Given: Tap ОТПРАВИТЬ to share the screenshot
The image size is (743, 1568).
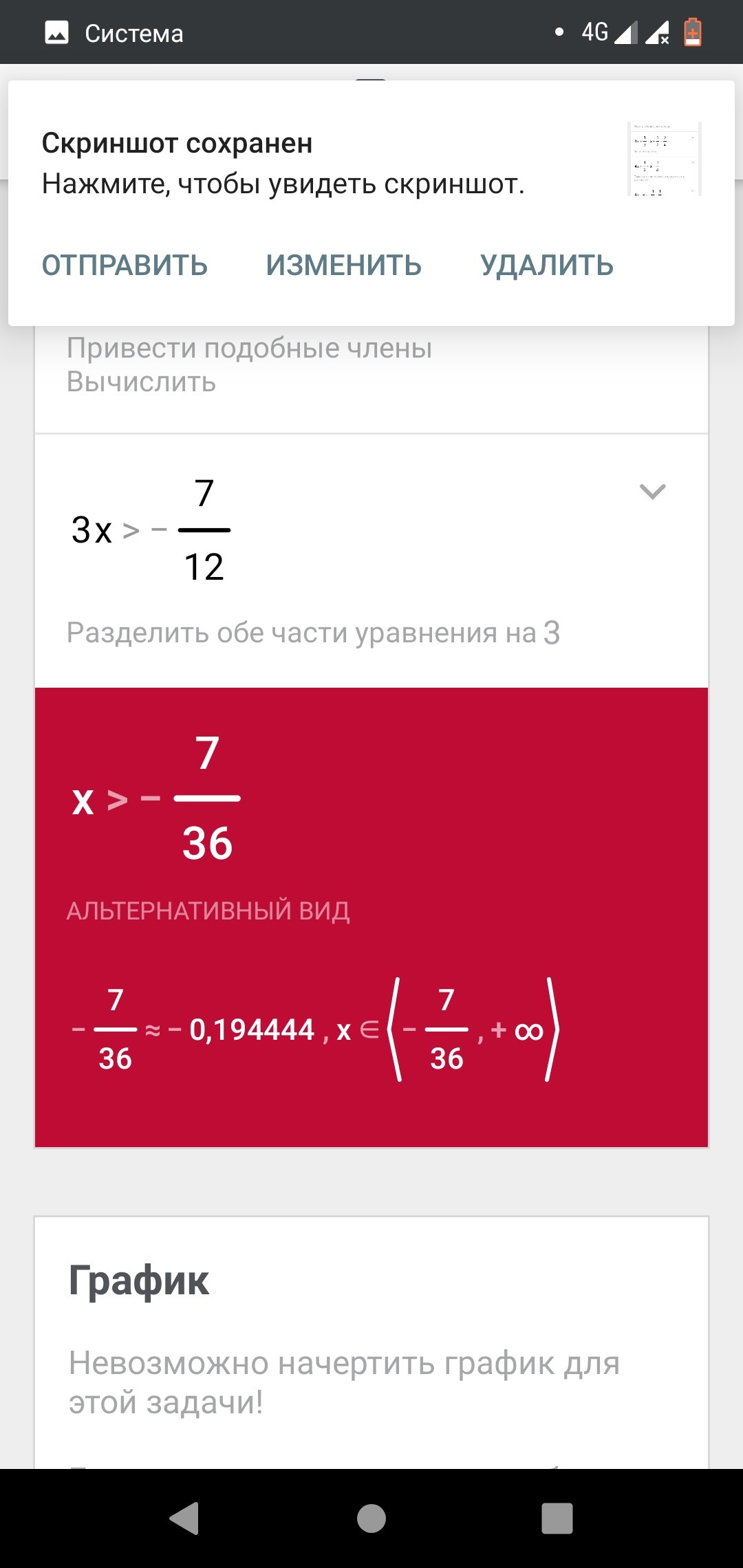Looking at the screenshot, I should point(125,265).
